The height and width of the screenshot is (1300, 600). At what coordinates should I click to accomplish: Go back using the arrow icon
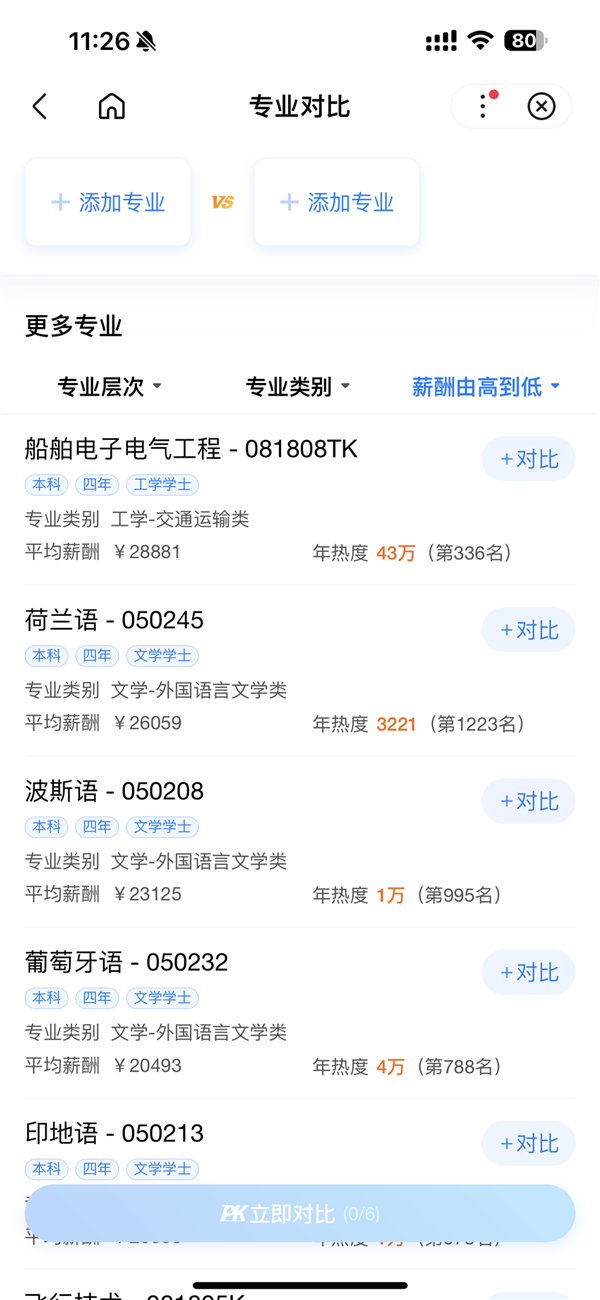click(40, 107)
